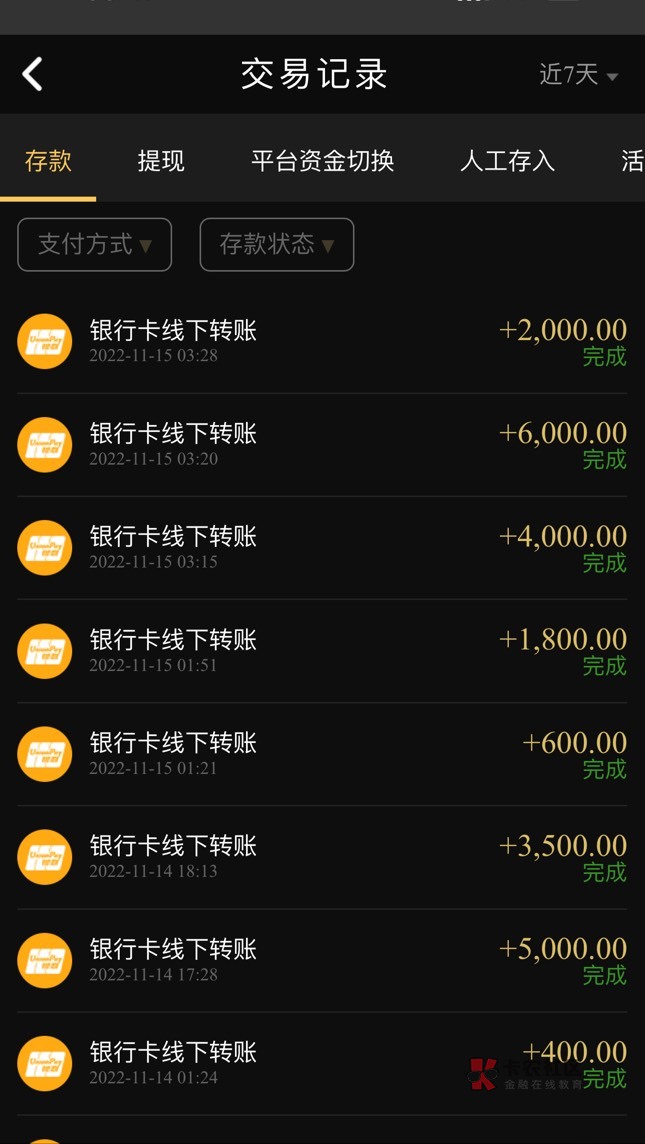View the +4,000.00 deposit details
This screenshot has height=1144, width=645.
coord(322,547)
